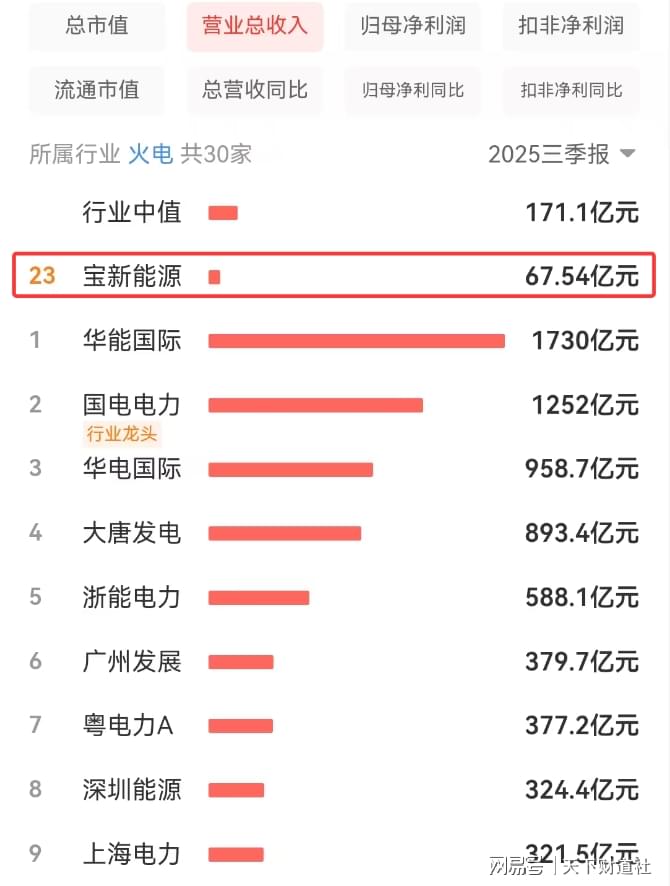Open the 火电 industry link
The width and height of the screenshot is (670, 886).
149,154
